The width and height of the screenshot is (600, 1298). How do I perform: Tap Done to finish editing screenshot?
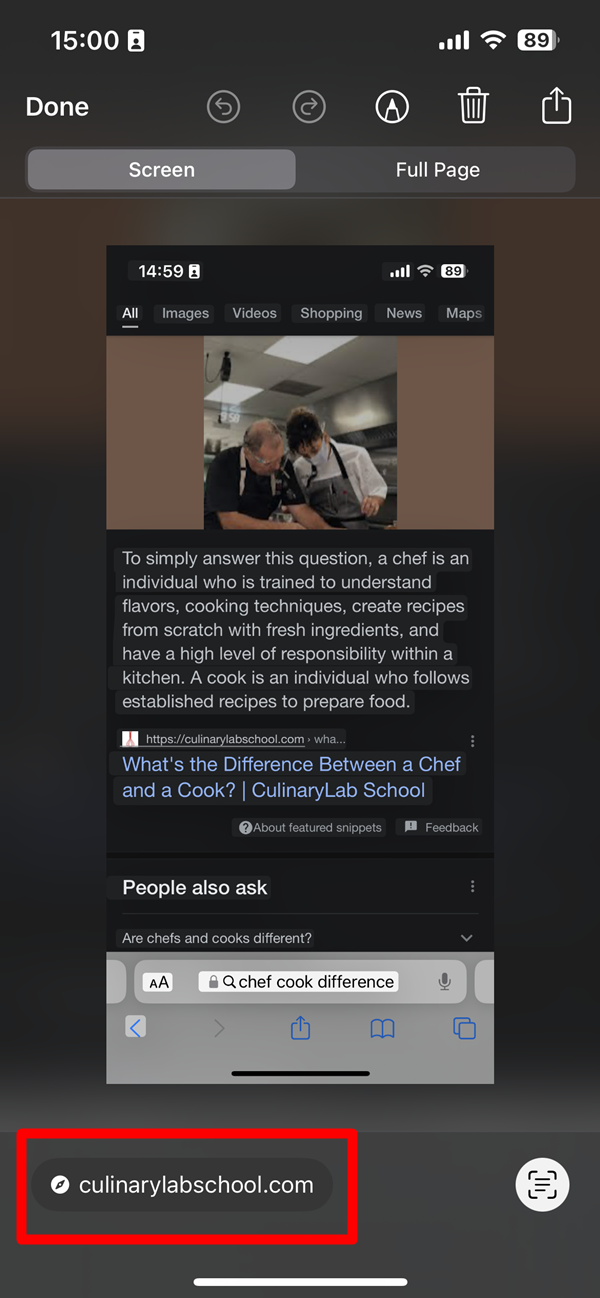click(57, 107)
